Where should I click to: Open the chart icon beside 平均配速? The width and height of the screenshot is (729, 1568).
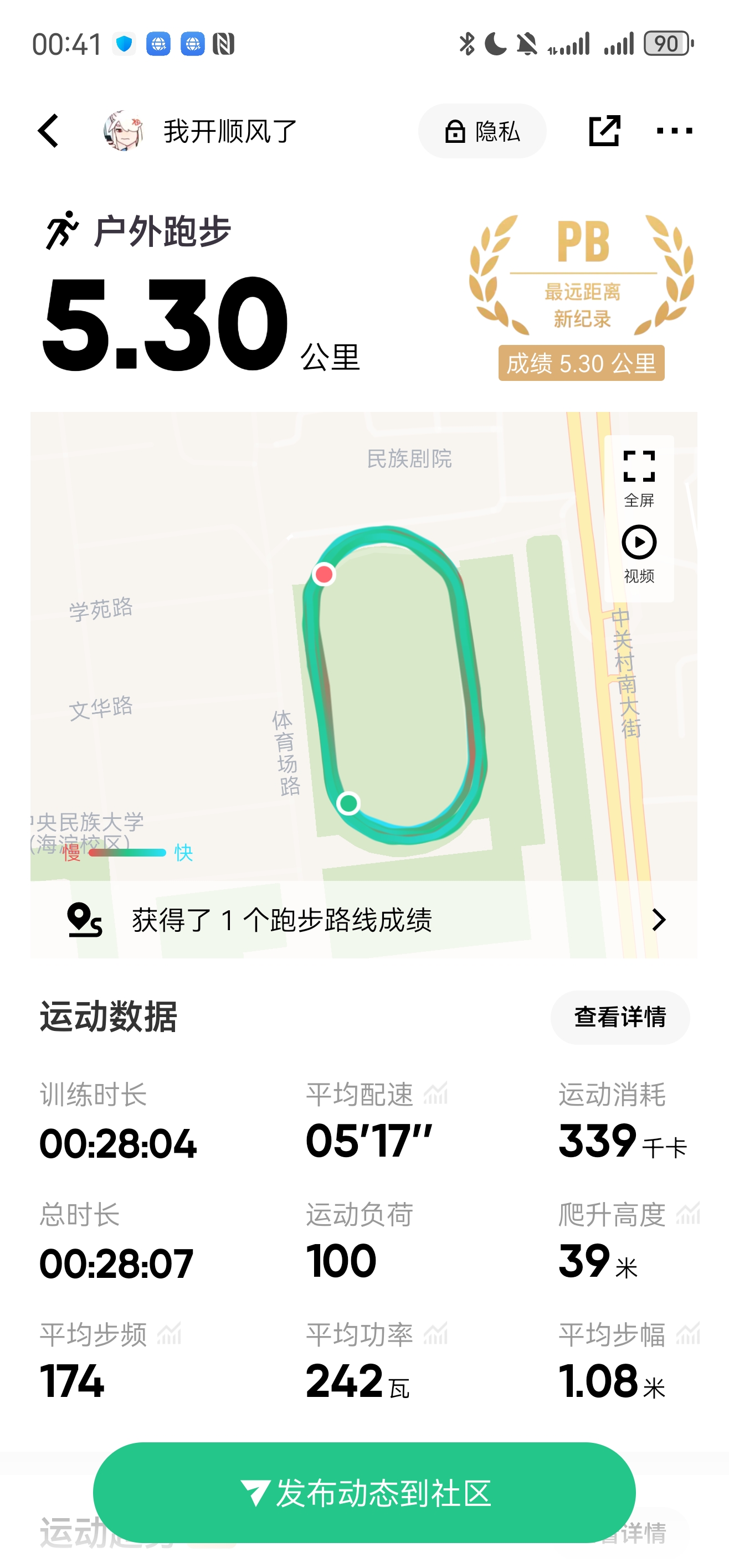click(436, 1094)
